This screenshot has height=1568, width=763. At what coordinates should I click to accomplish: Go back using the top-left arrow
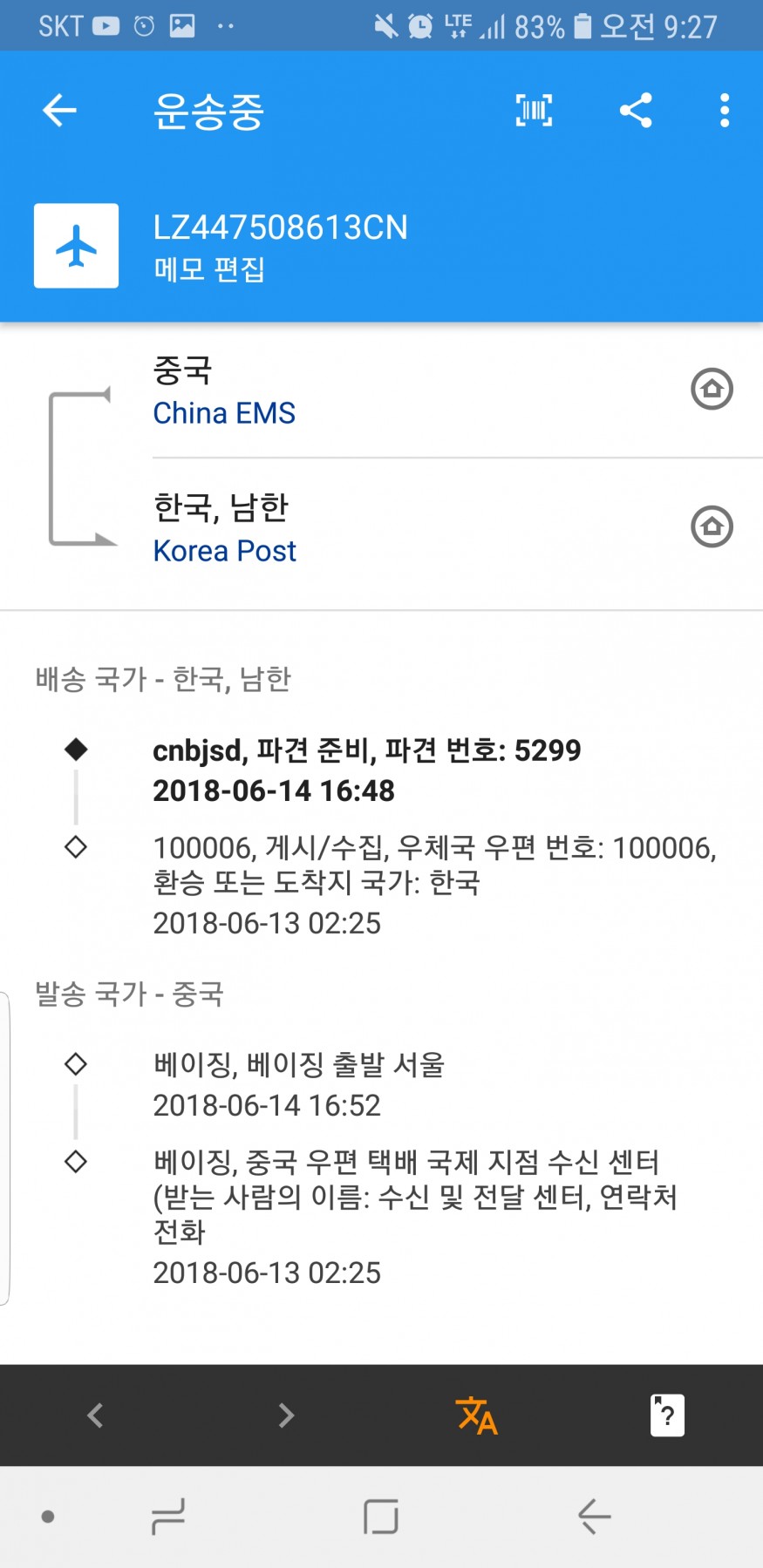pos(59,111)
